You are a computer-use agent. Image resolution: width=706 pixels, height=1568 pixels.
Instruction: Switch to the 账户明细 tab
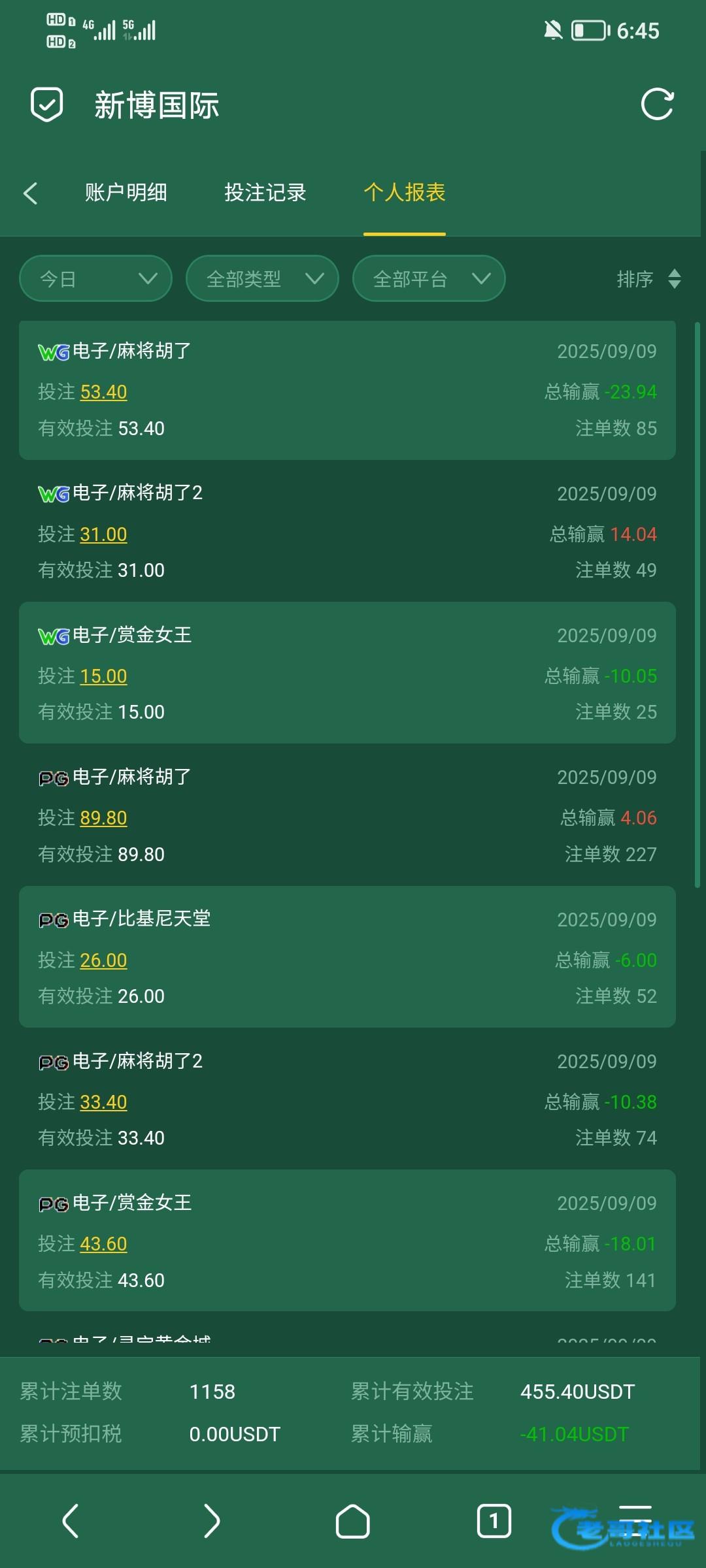(x=126, y=193)
